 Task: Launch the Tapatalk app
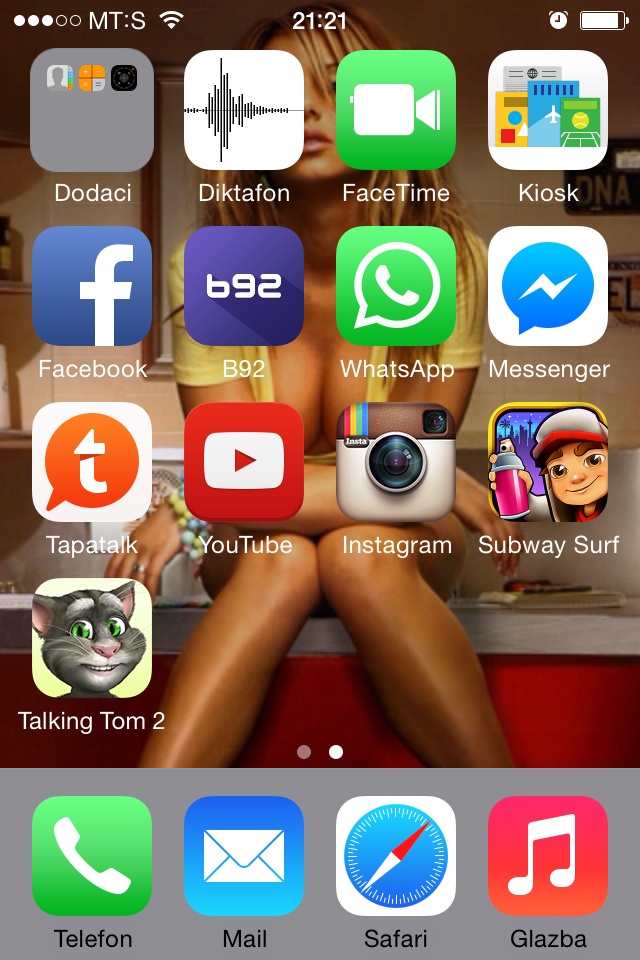click(x=92, y=462)
